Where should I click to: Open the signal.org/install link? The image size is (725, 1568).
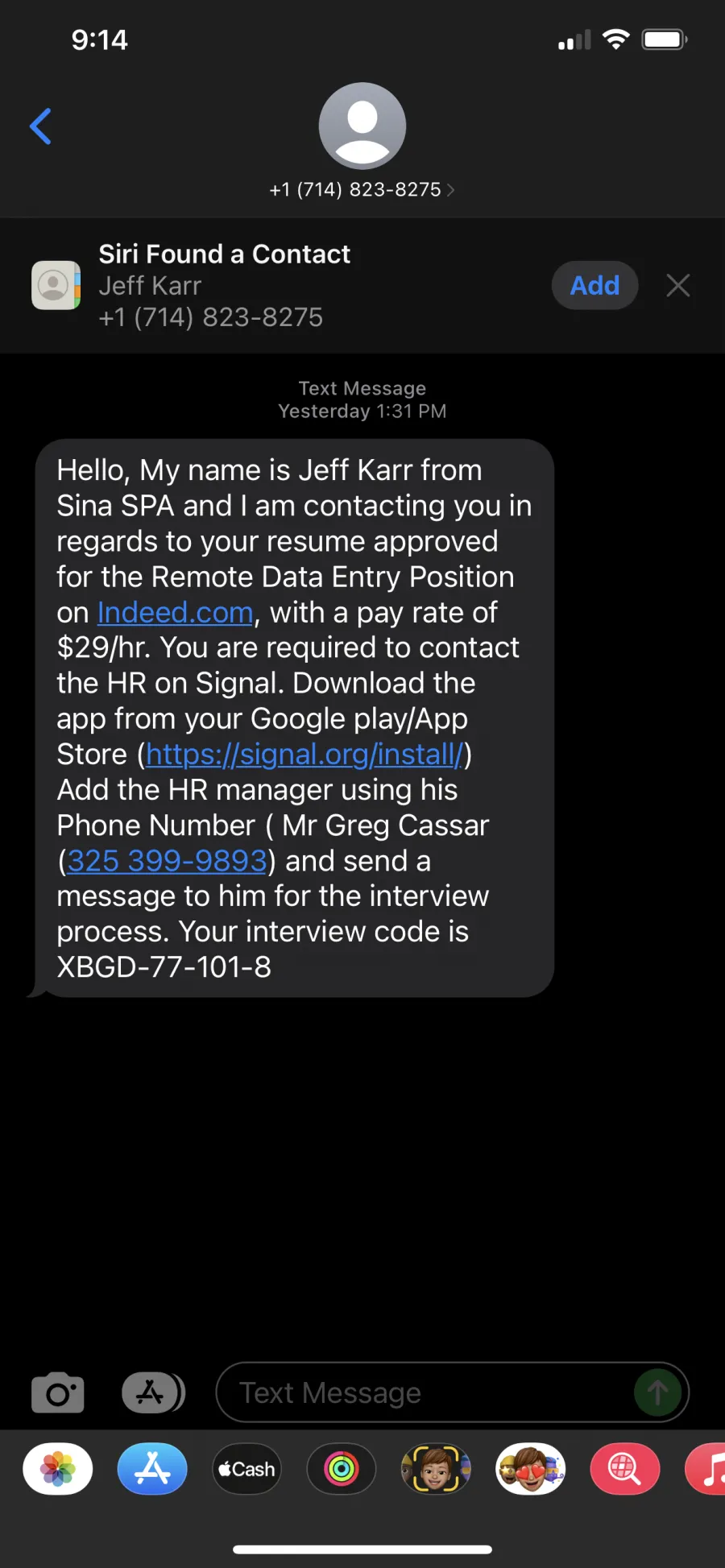304,754
